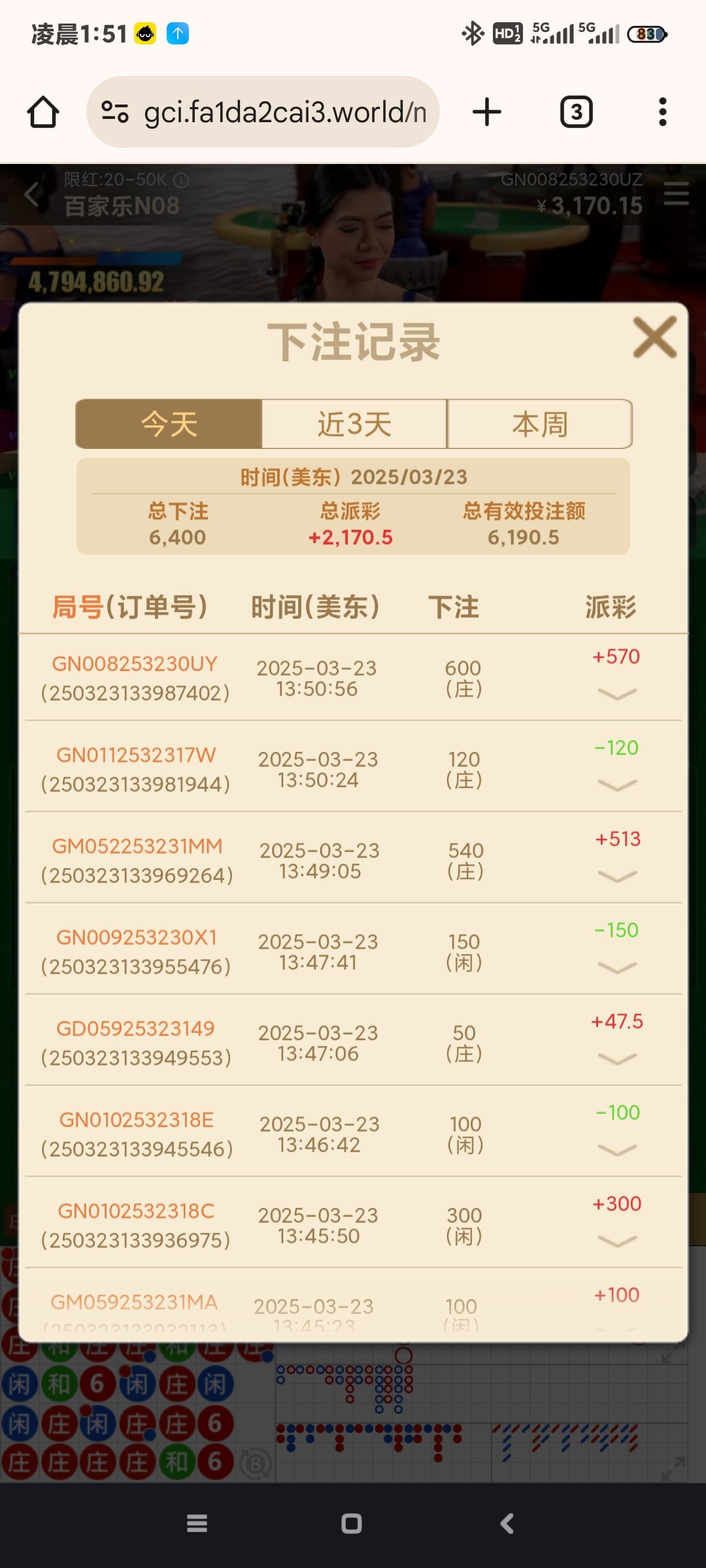
Task: Expand details for bet GN0102532318E
Action: point(617,1149)
